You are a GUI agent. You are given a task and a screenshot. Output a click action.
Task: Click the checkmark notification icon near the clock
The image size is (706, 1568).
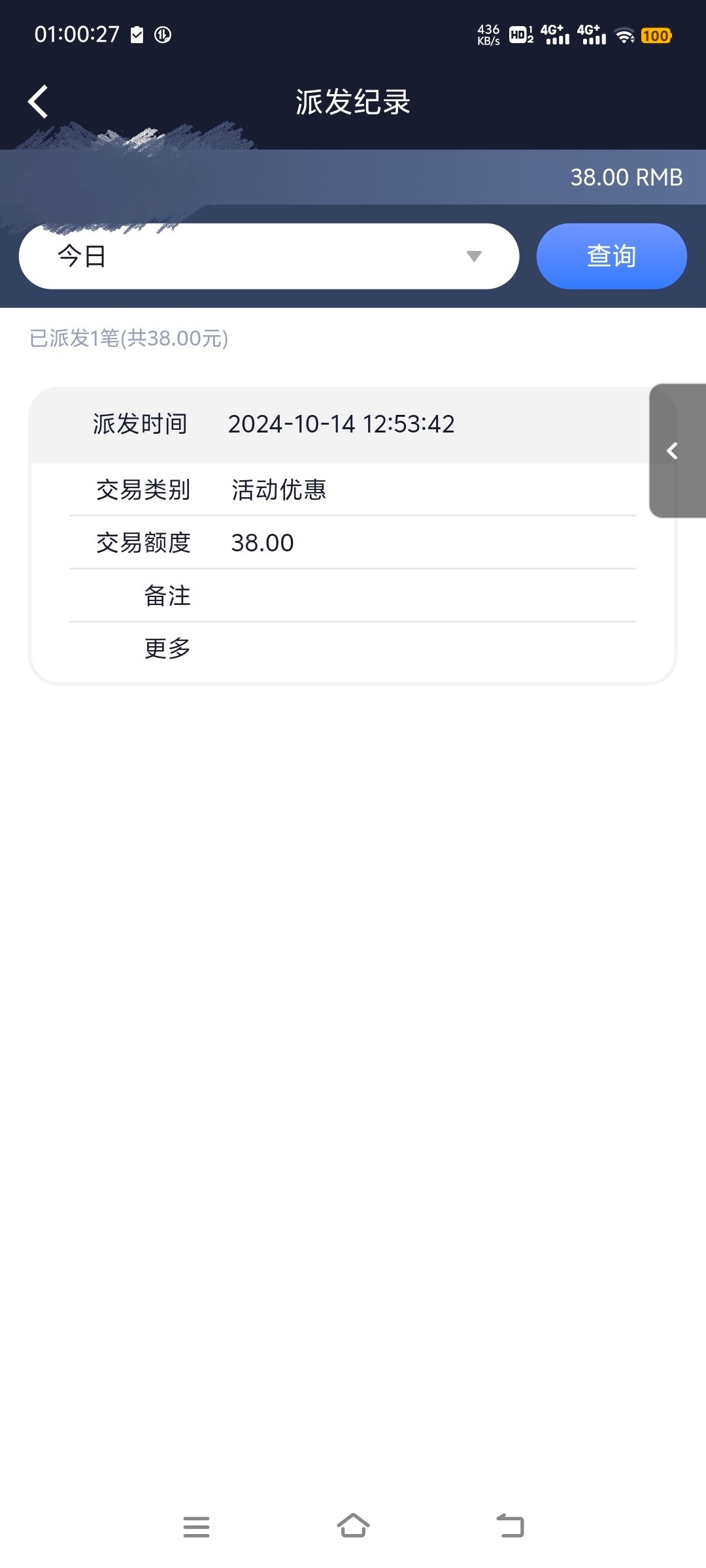point(137,36)
